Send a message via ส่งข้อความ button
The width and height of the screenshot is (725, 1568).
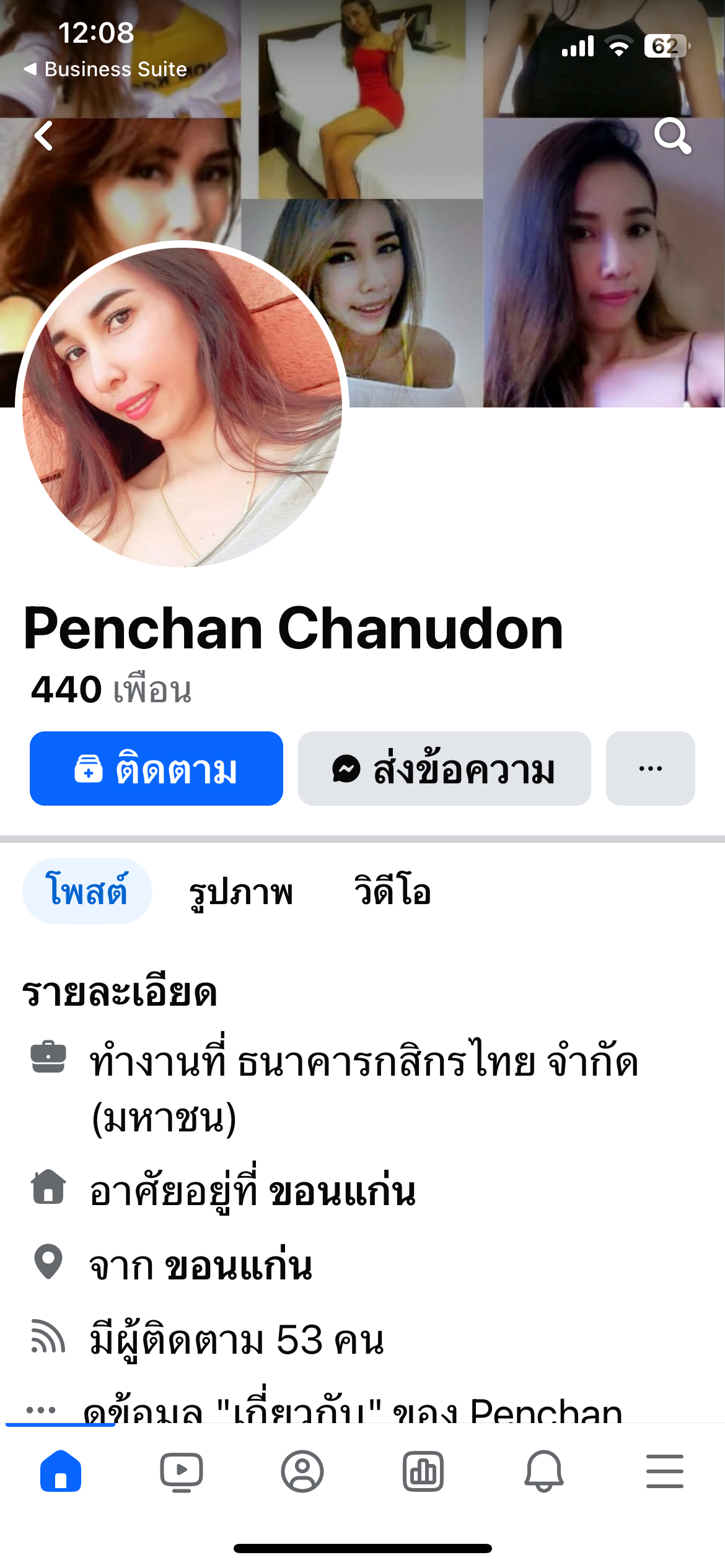(444, 769)
